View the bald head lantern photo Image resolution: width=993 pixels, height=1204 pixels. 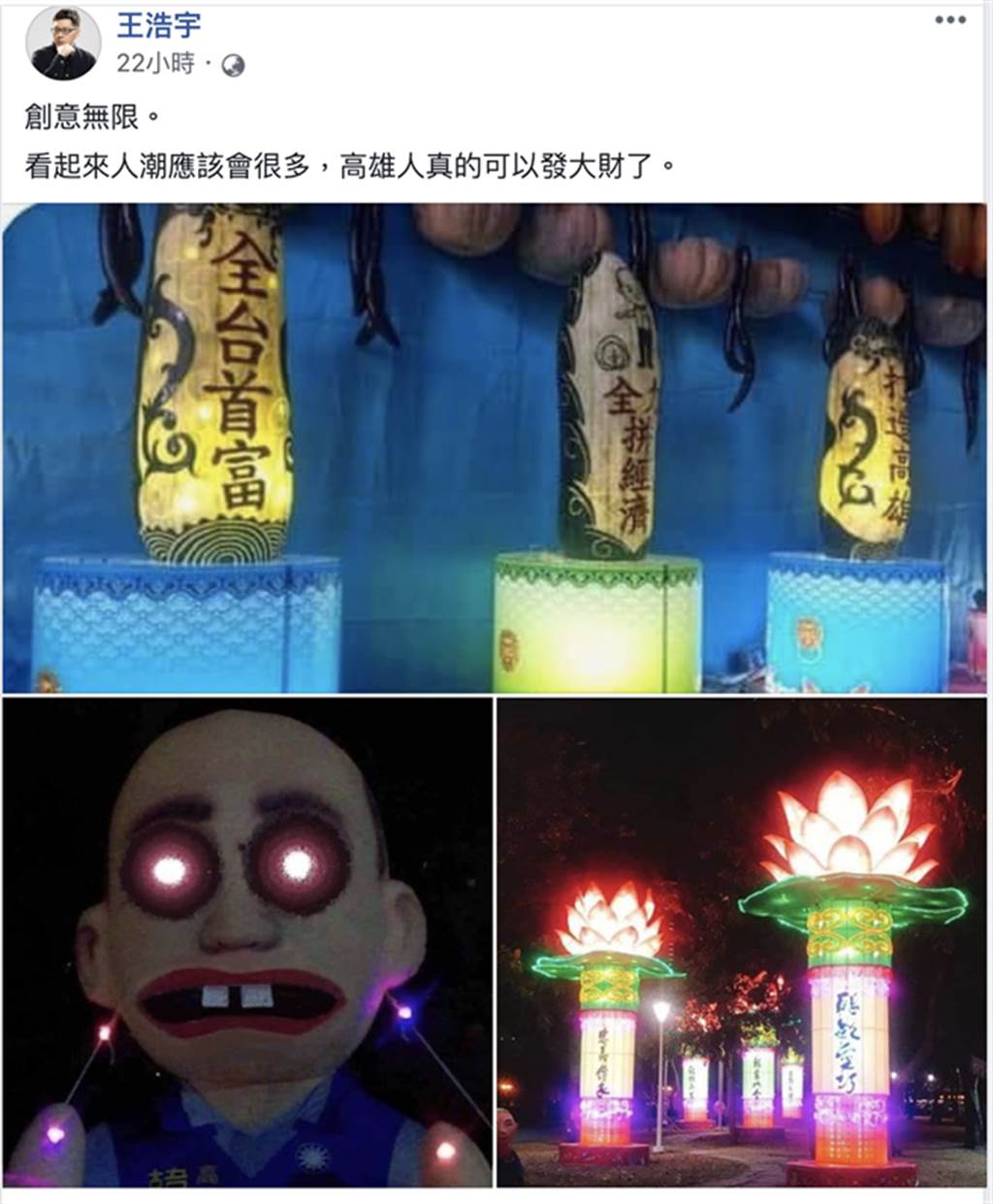[247, 941]
